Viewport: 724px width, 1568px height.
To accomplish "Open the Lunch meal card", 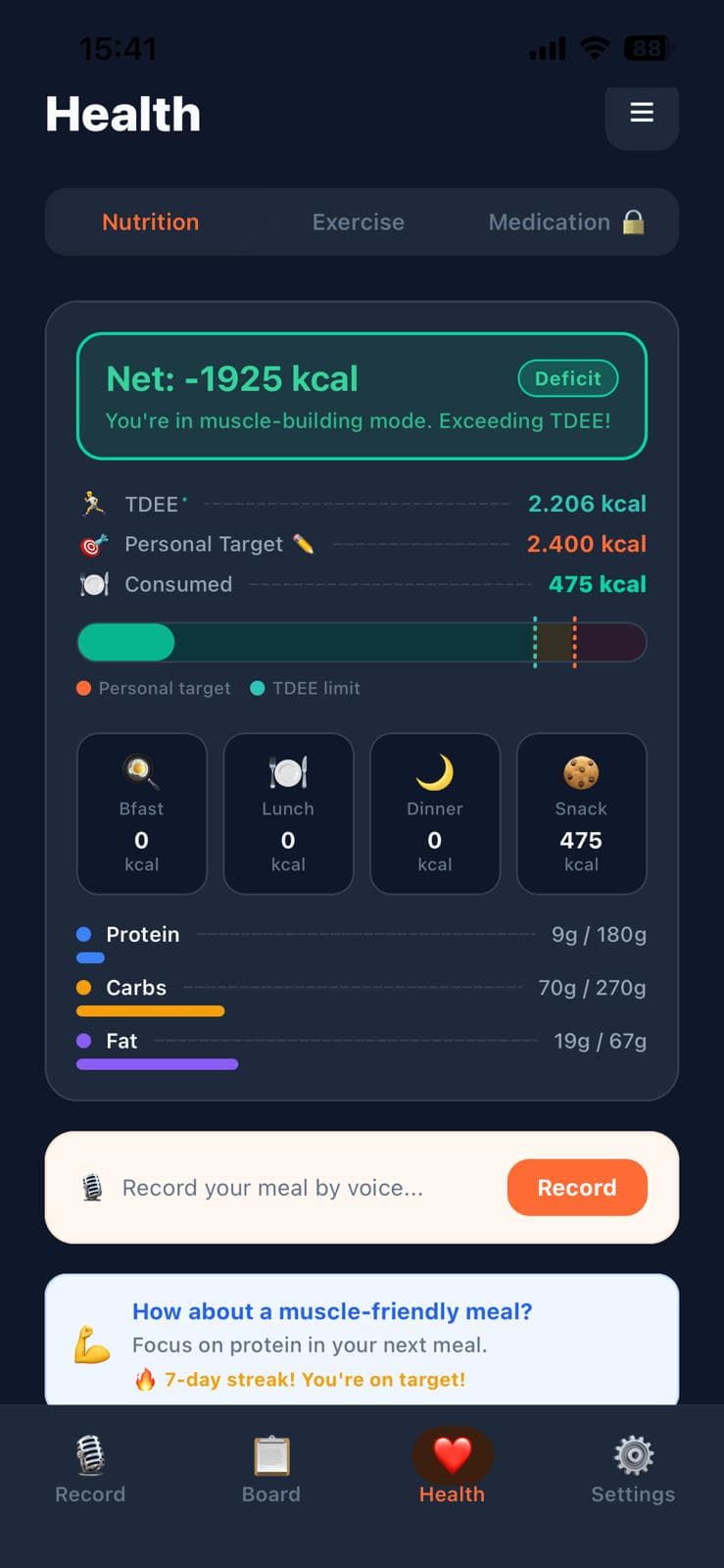I will coord(288,813).
